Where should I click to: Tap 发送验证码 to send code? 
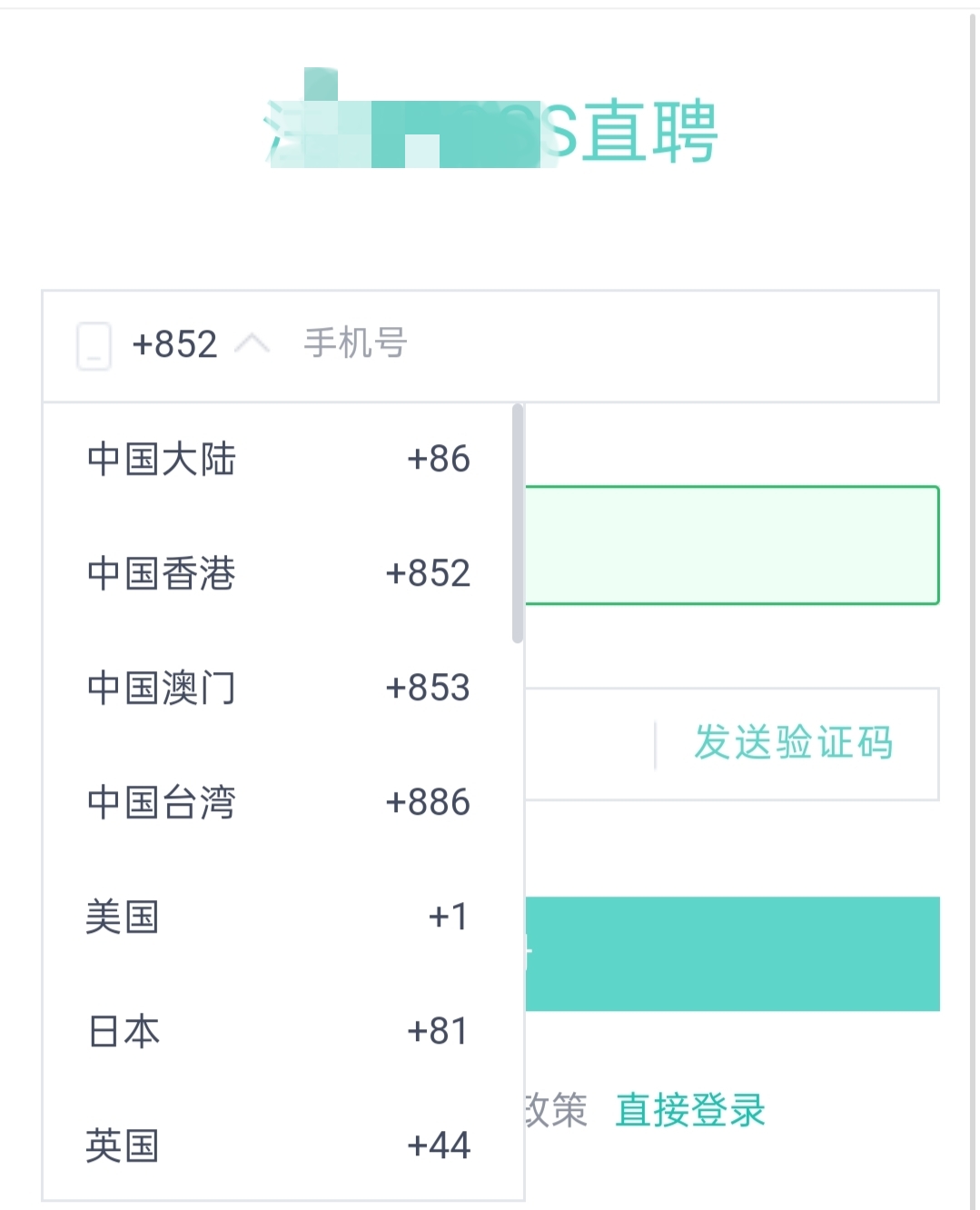pos(793,743)
